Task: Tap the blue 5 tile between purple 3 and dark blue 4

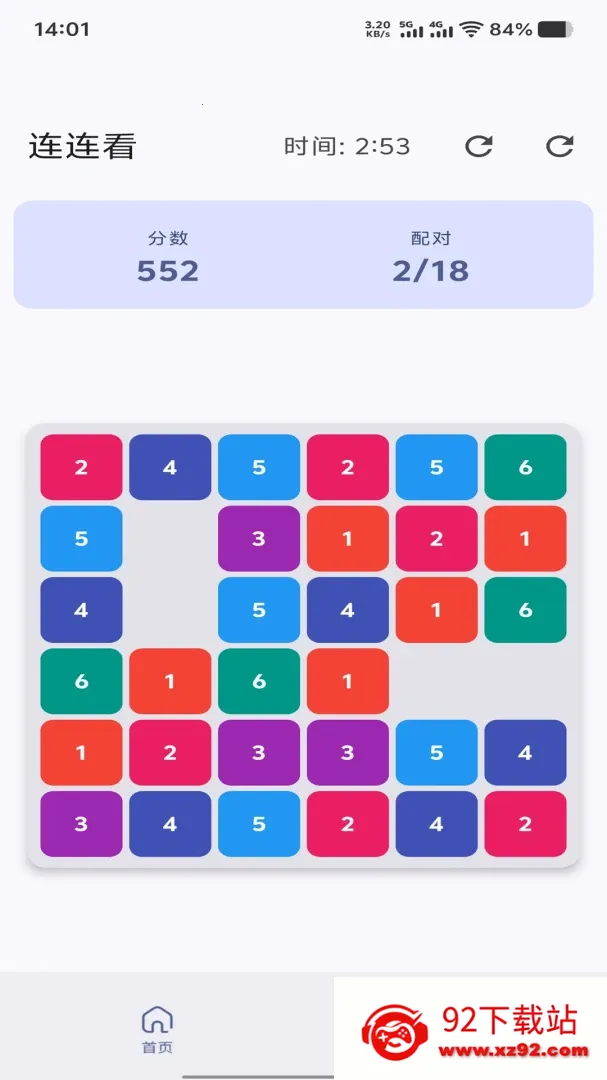Action: point(436,753)
